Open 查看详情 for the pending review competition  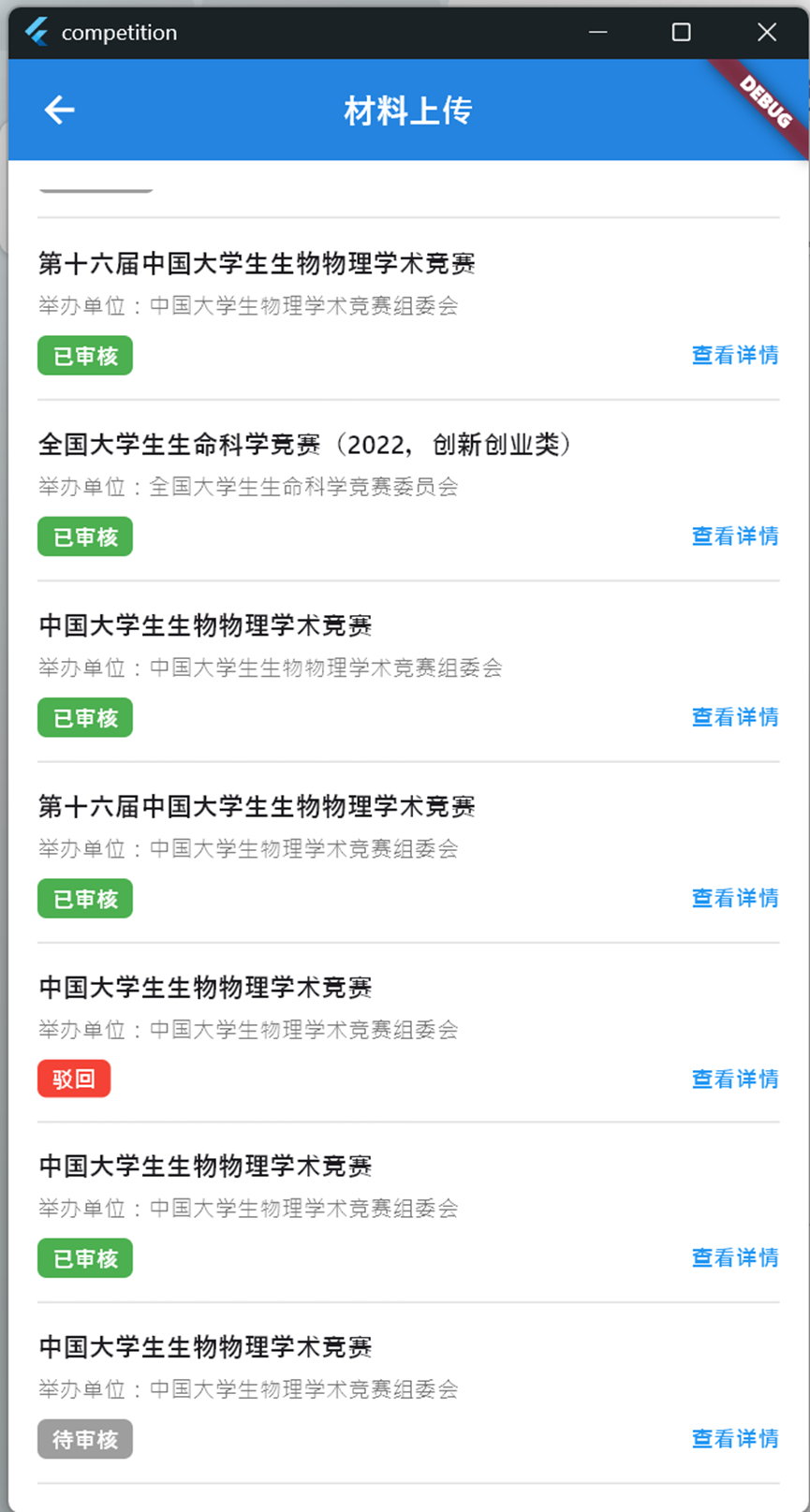click(734, 1439)
